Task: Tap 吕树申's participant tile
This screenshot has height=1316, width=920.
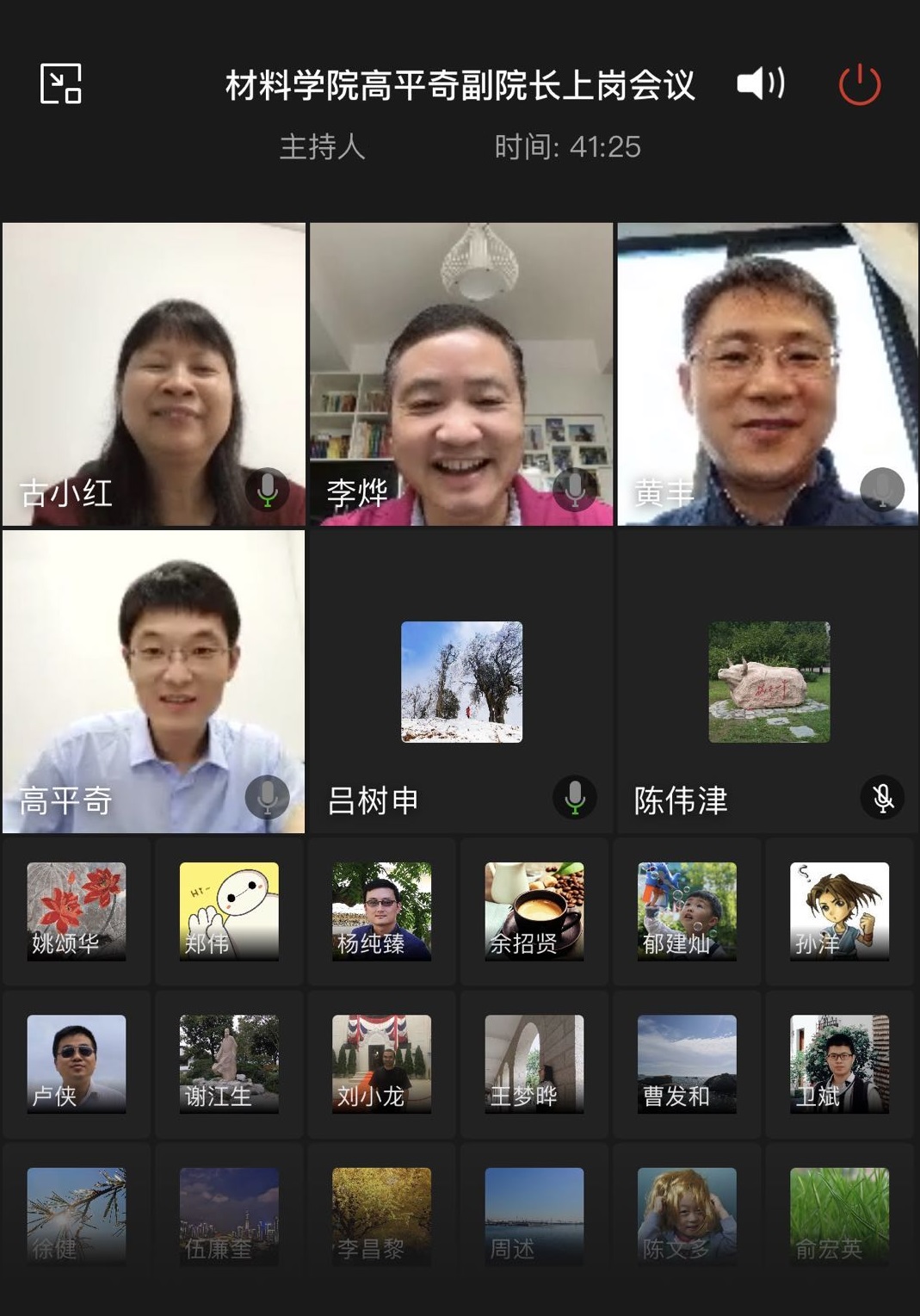Action: tap(461, 682)
